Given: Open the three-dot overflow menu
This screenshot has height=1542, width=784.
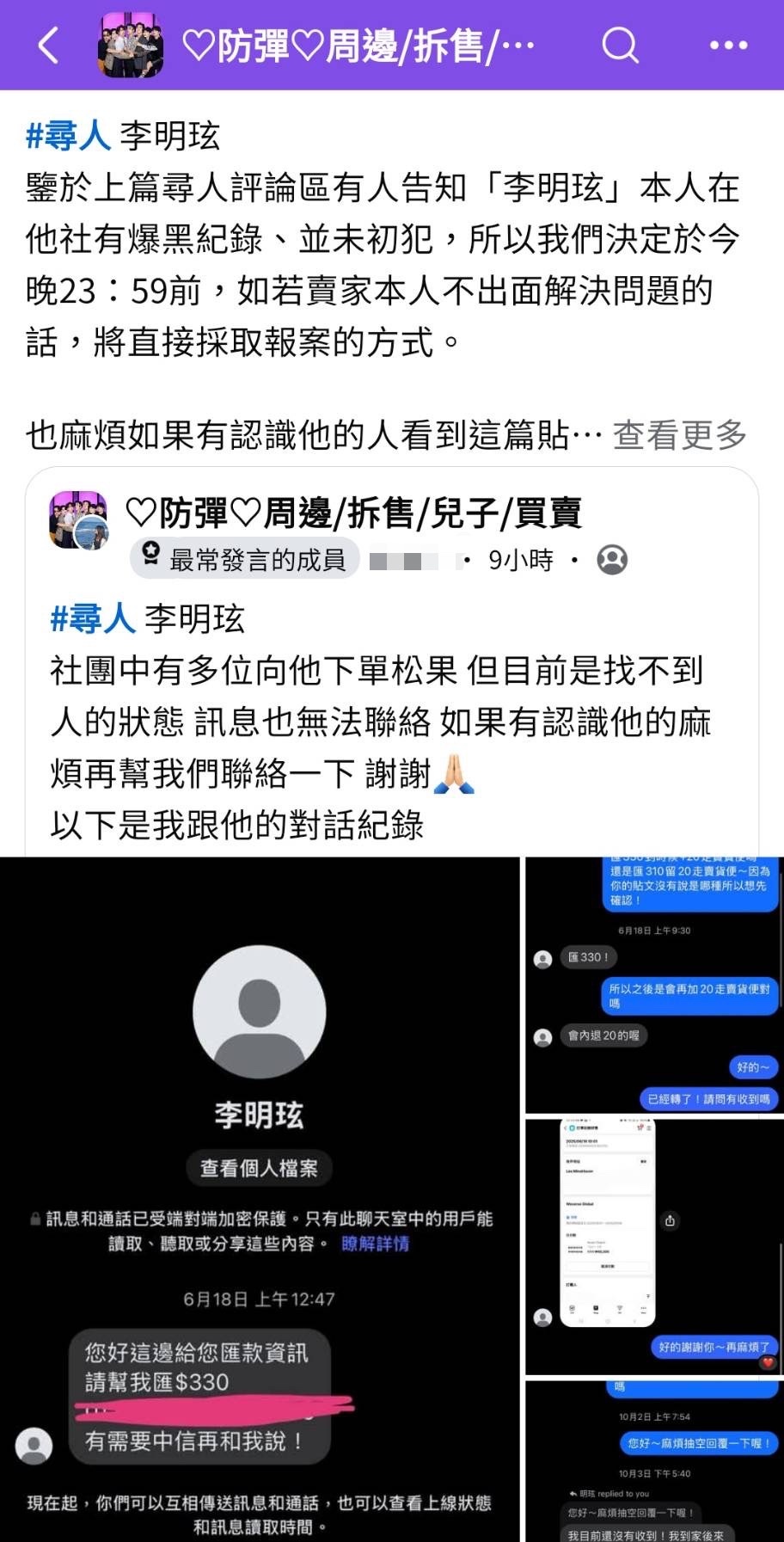Looking at the screenshot, I should (728, 45).
